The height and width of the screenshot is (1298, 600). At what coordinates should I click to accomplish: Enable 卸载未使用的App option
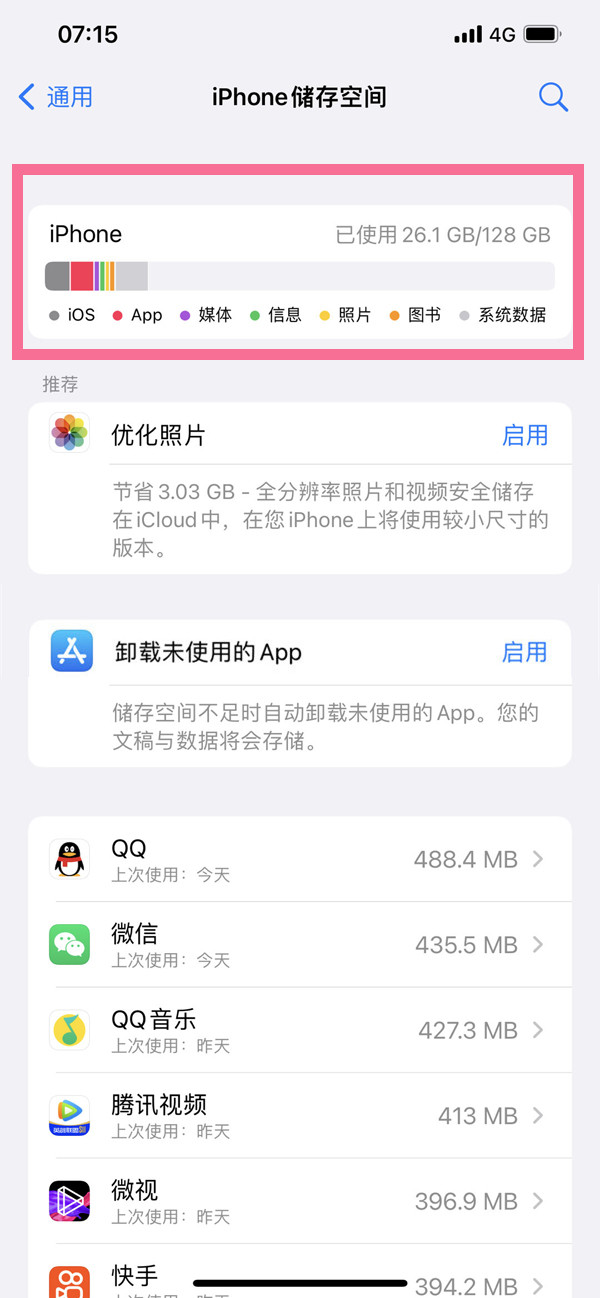point(524,652)
